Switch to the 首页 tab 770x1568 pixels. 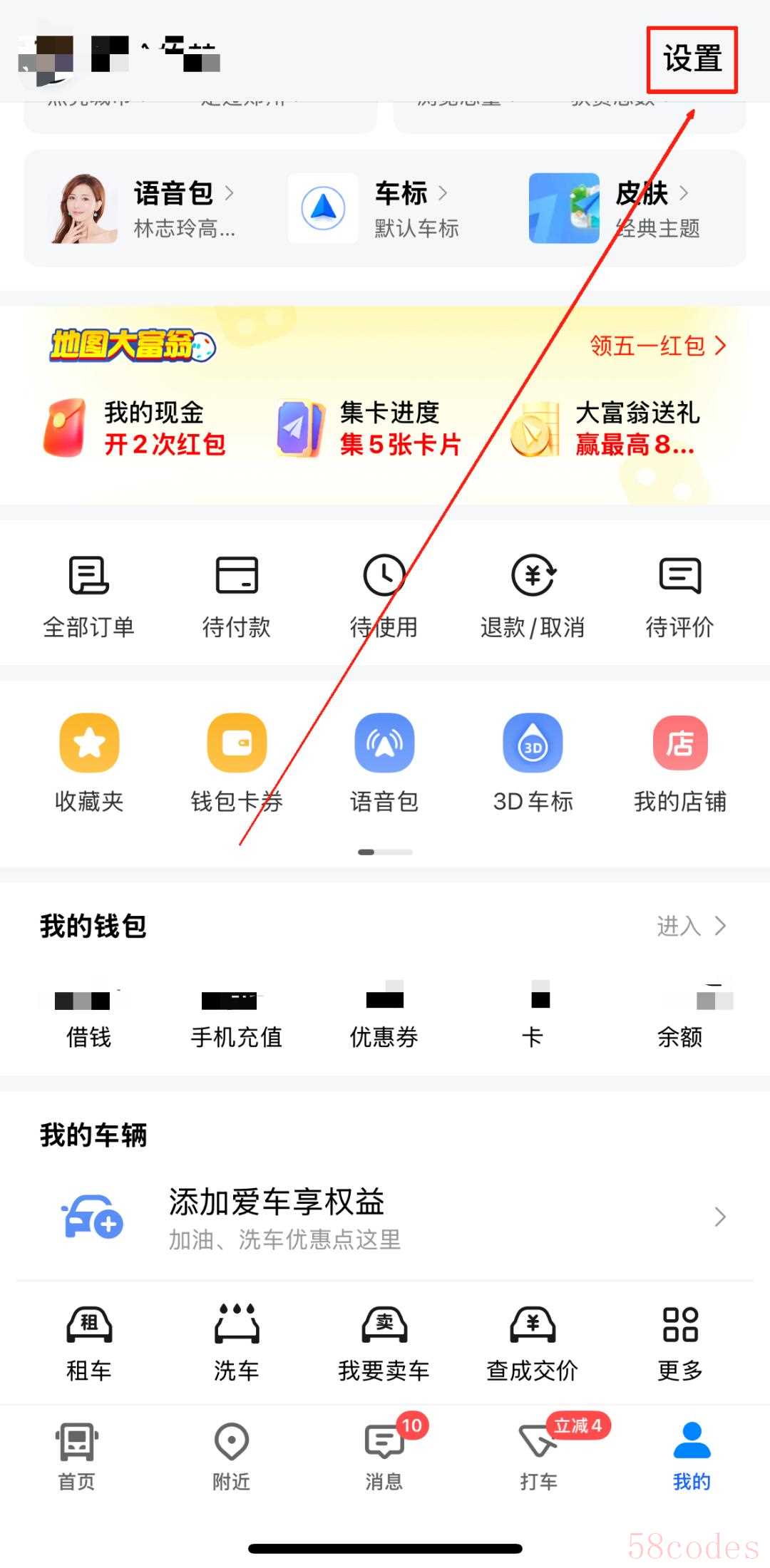click(76, 1455)
